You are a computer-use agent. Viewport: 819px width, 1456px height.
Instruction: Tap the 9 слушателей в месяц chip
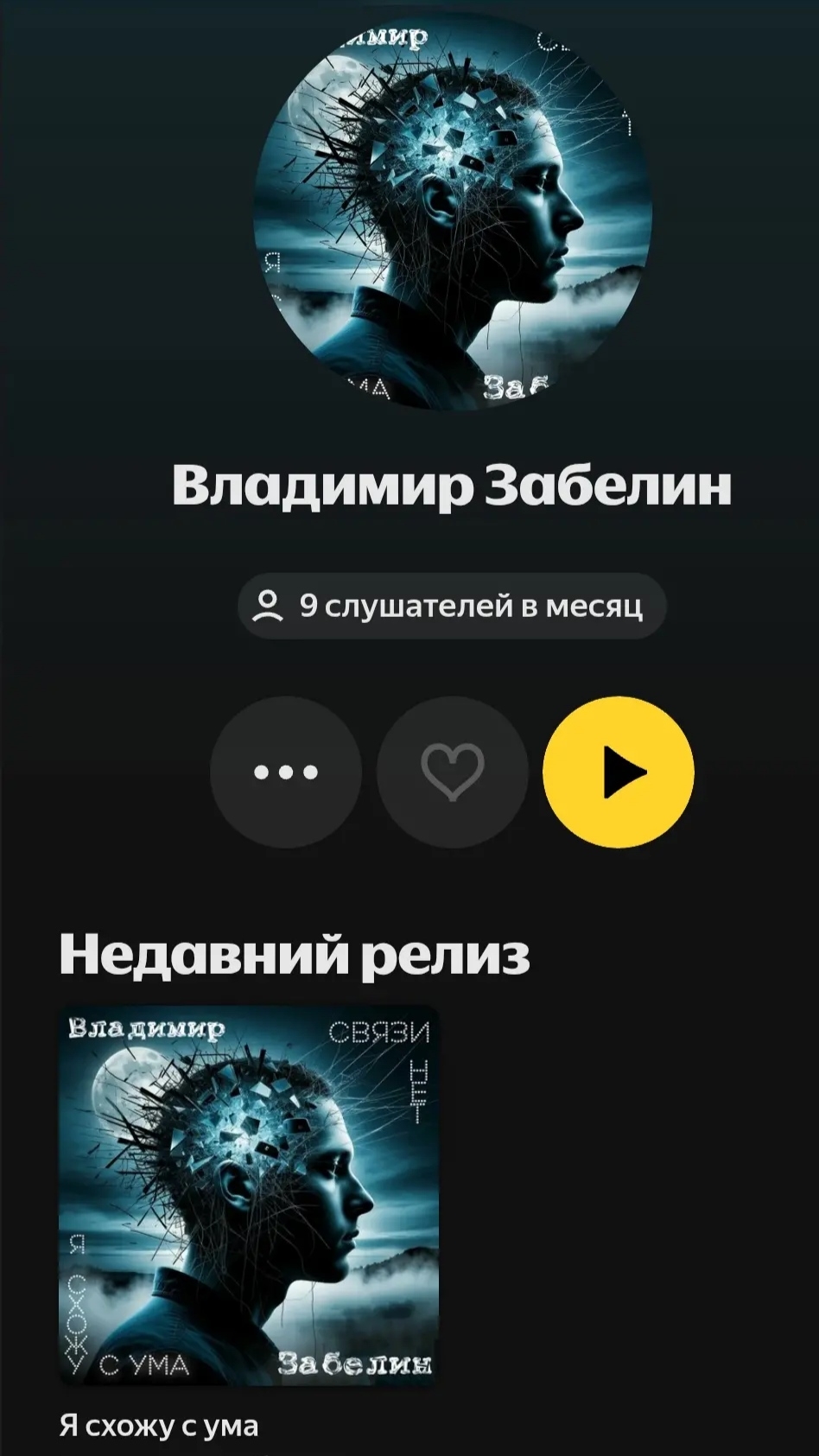click(452, 607)
